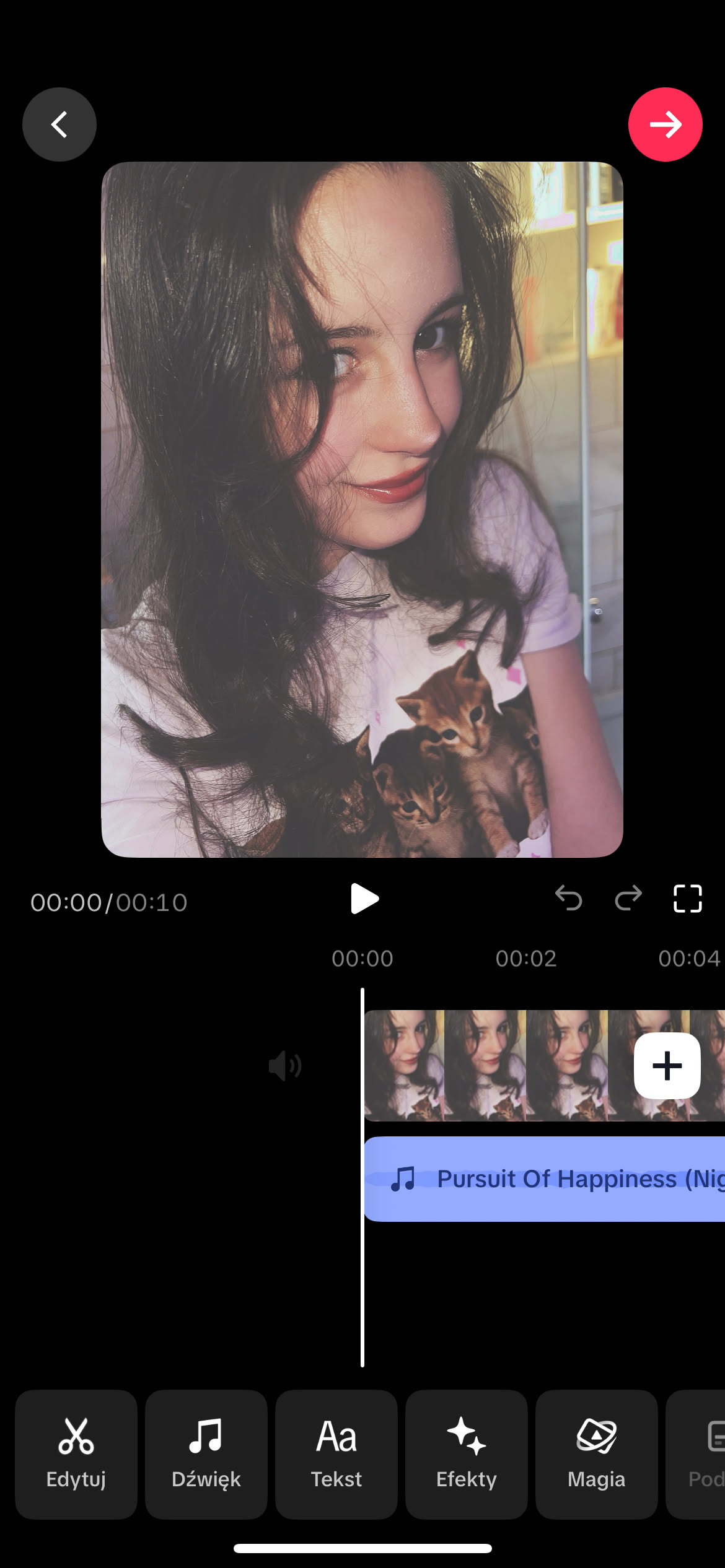The image size is (725, 1568).
Task: Open the Efekty effects tool
Action: coord(467,1454)
